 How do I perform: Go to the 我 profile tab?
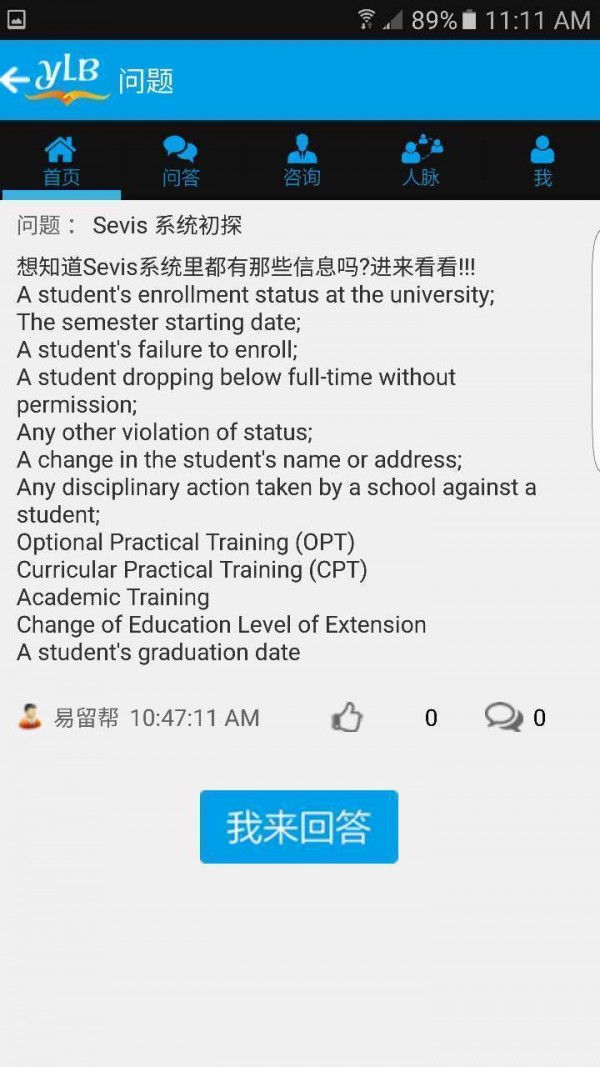click(x=542, y=162)
